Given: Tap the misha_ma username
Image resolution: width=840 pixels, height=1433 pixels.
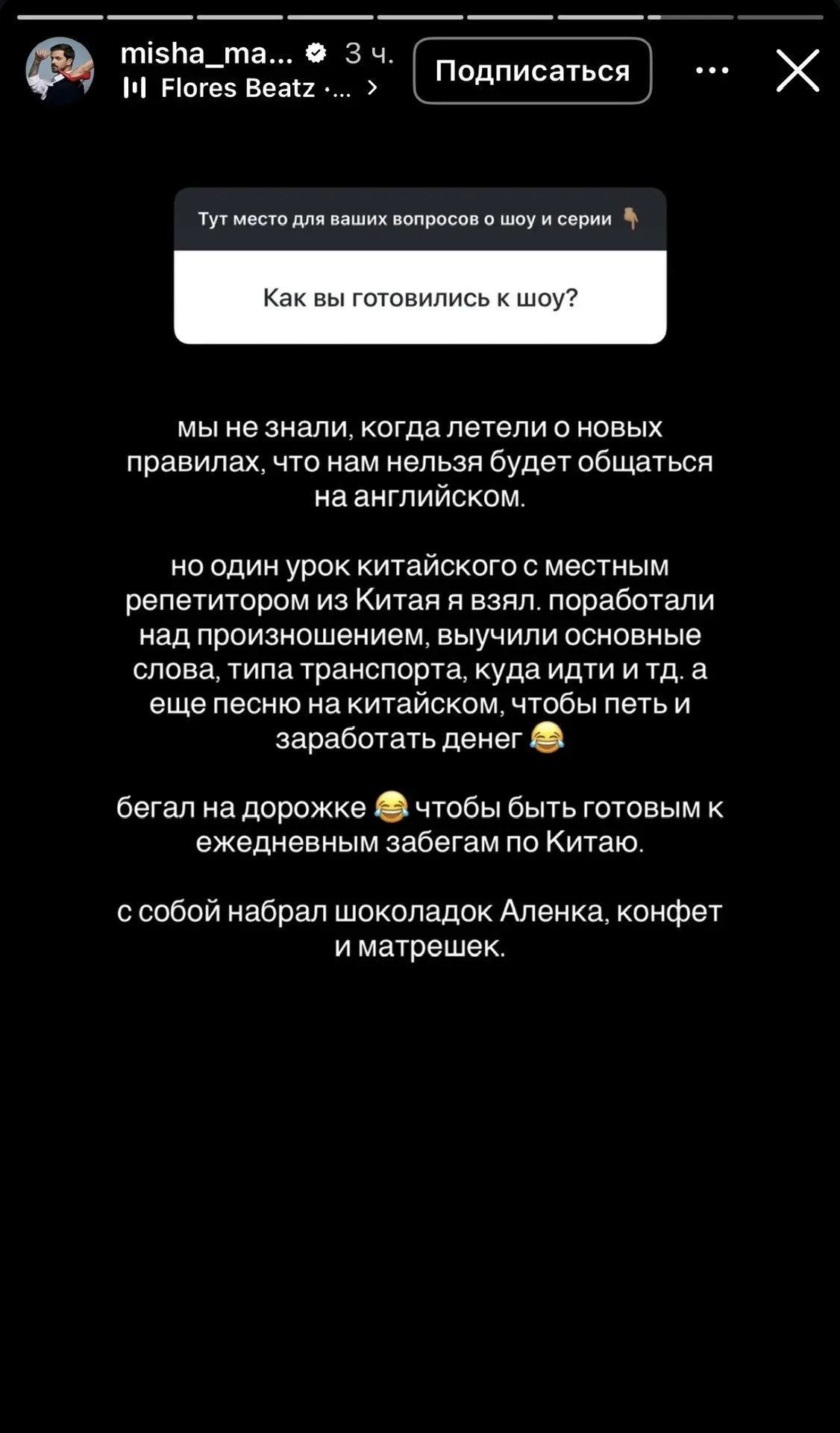Looking at the screenshot, I should pyautogui.click(x=207, y=53).
